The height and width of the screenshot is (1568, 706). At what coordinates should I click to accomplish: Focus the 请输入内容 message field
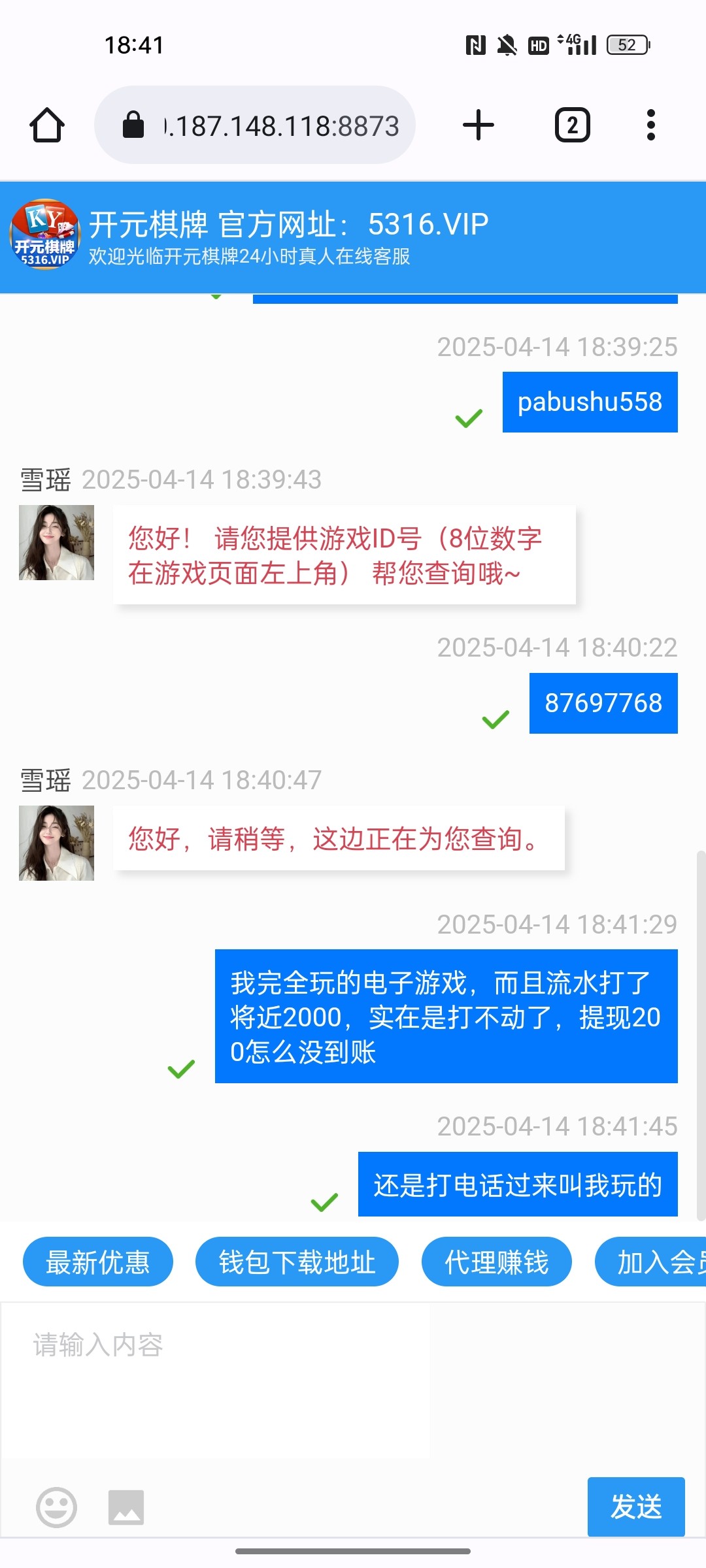click(353, 1379)
